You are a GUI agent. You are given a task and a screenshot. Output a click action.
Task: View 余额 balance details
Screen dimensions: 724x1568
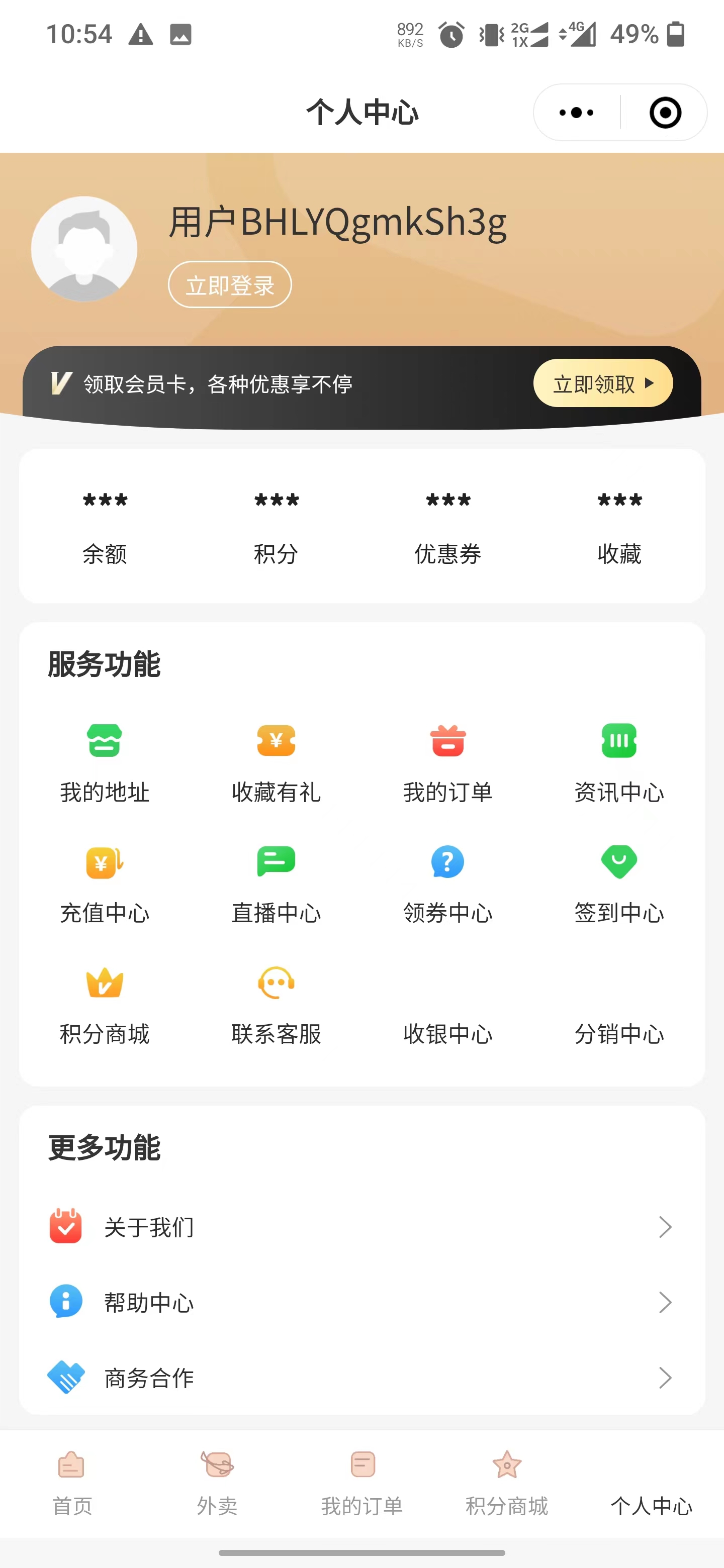pyautogui.click(x=105, y=527)
